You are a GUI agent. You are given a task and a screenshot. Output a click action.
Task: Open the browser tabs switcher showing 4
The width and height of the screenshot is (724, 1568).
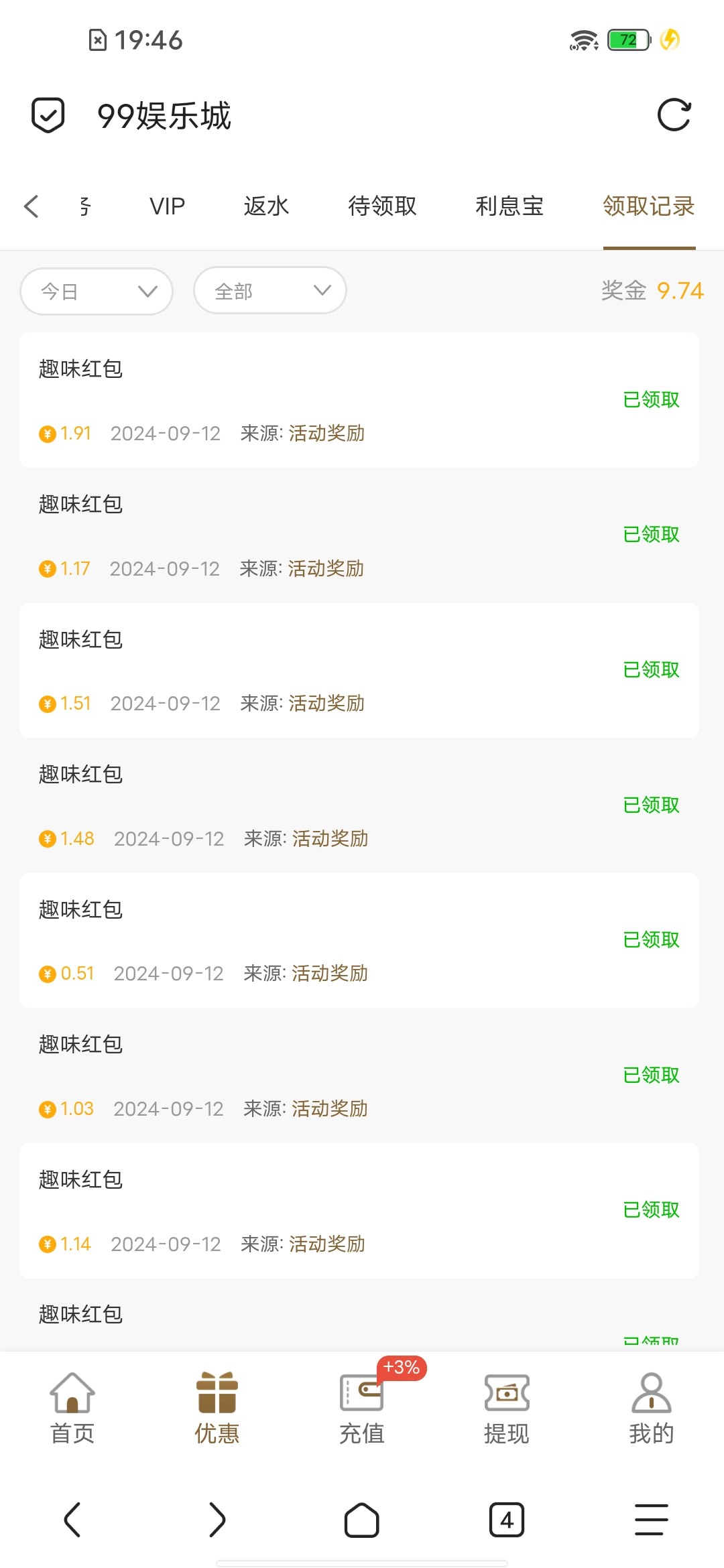tap(507, 1520)
